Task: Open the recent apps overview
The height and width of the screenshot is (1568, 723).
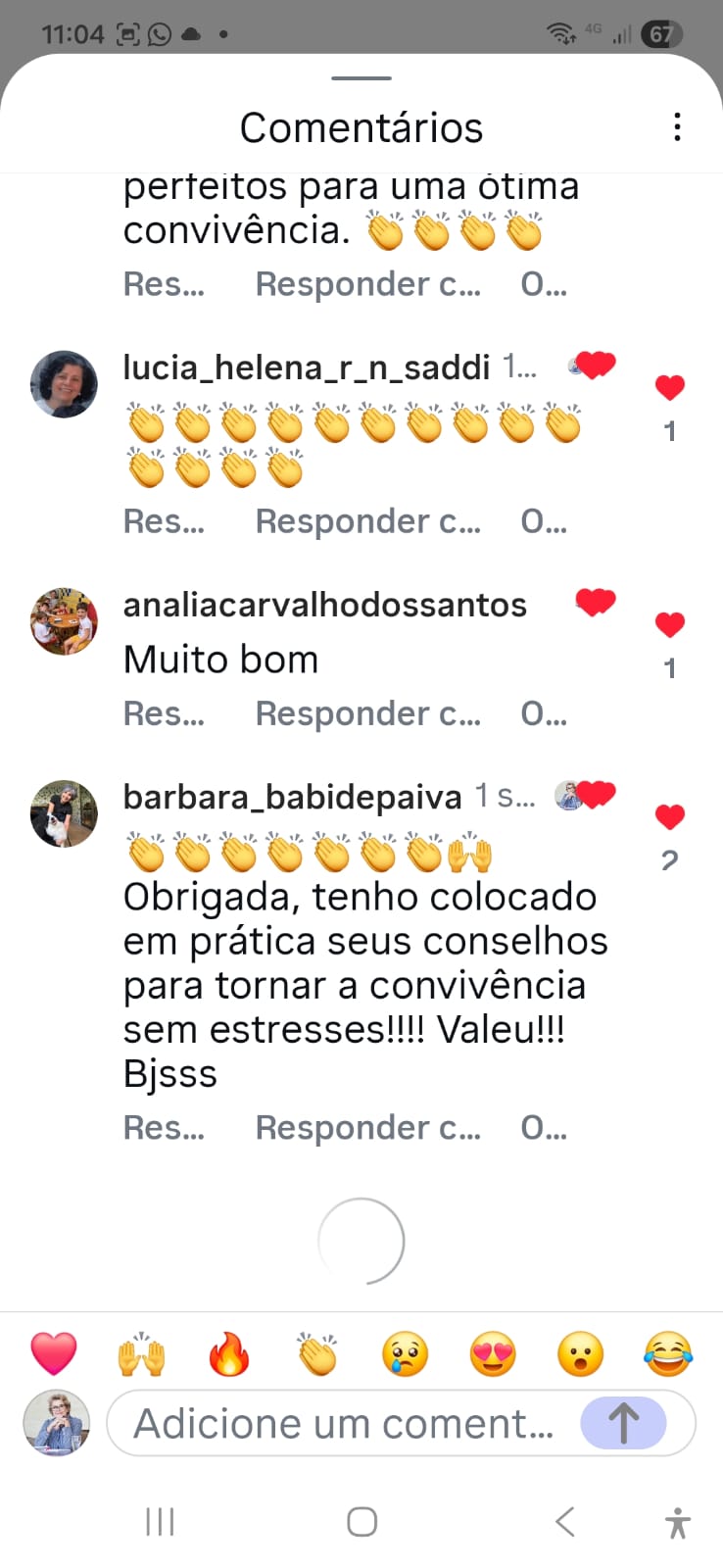Action: click(x=159, y=1522)
